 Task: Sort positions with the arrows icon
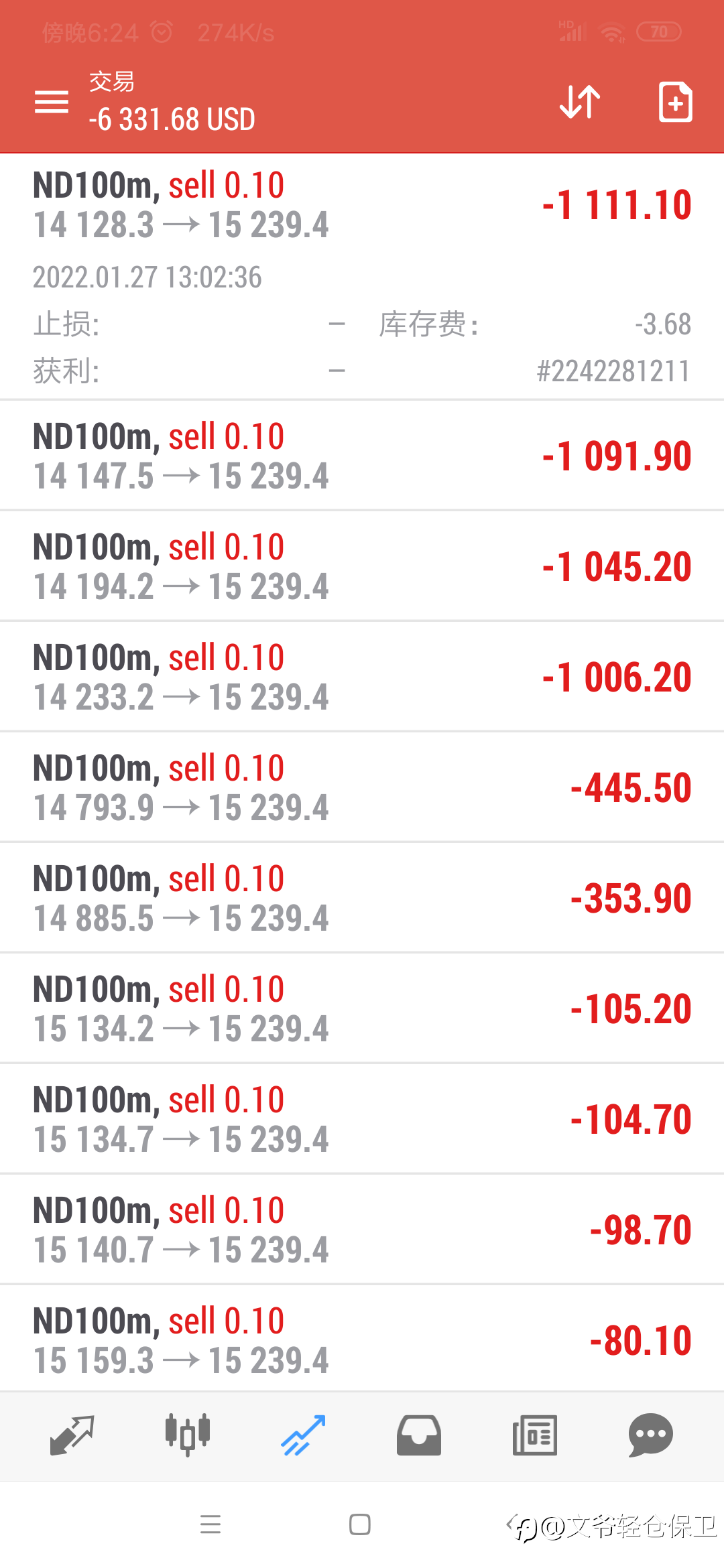(580, 102)
